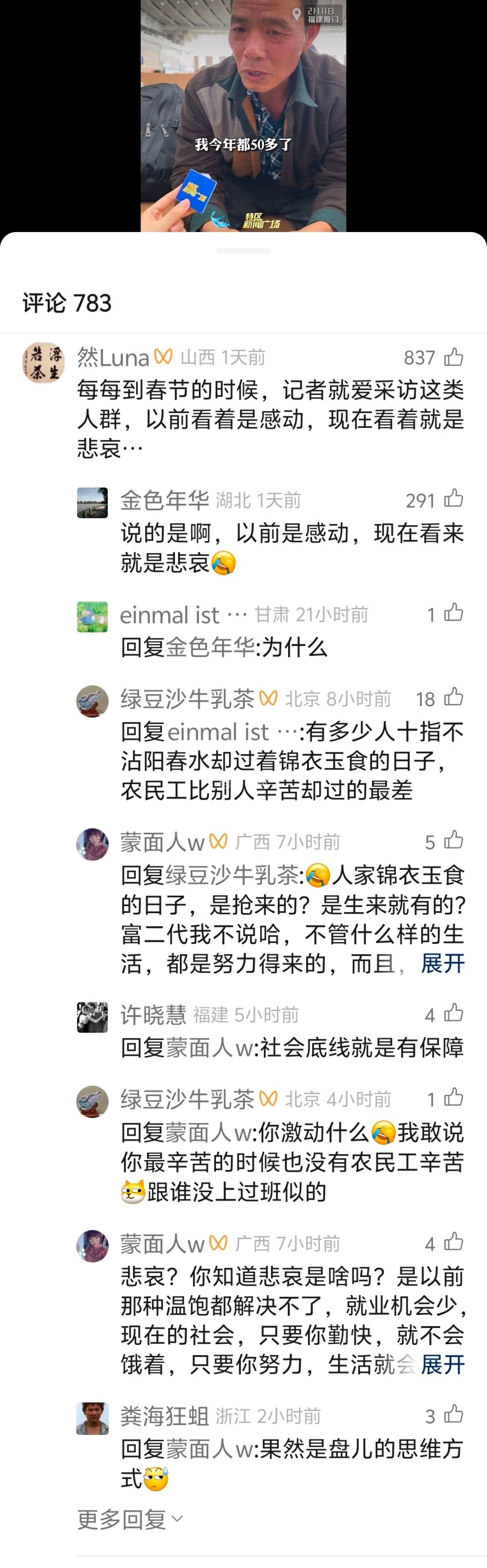Open 然Luna's profile avatar
The height and width of the screenshot is (1568, 487).
click(x=42, y=363)
